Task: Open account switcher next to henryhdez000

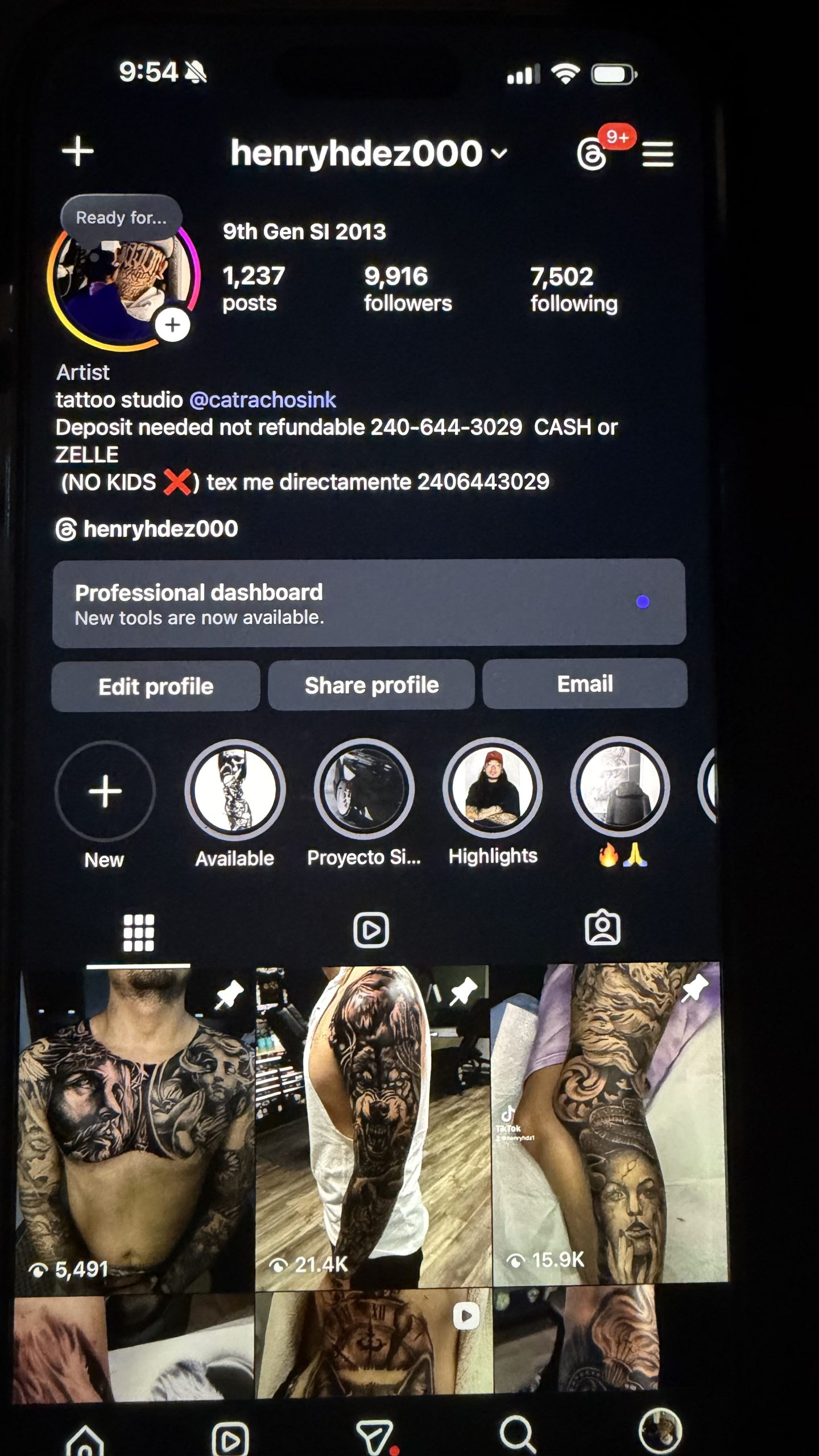Action: [x=499, y=154]
